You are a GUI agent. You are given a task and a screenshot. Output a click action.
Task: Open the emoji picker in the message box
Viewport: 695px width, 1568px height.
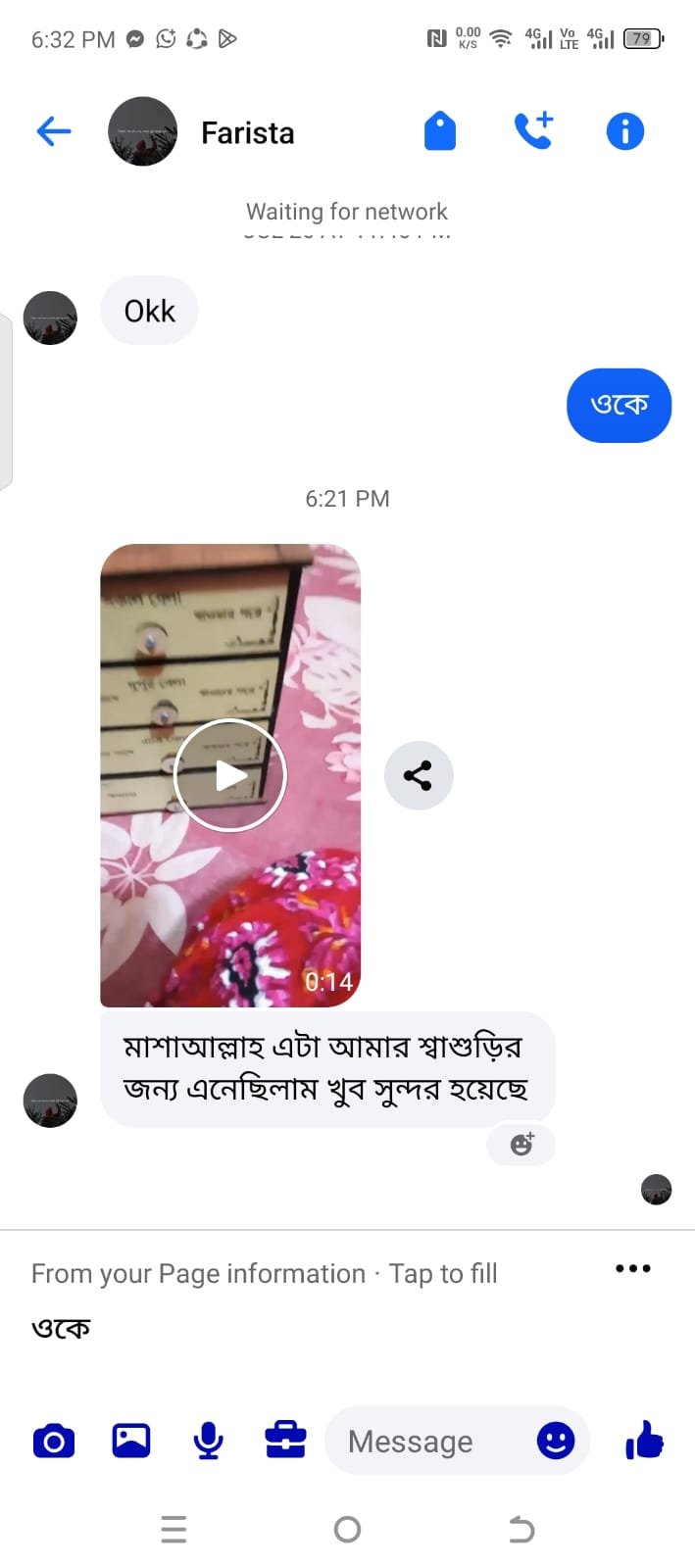(x=556, y=1441)
